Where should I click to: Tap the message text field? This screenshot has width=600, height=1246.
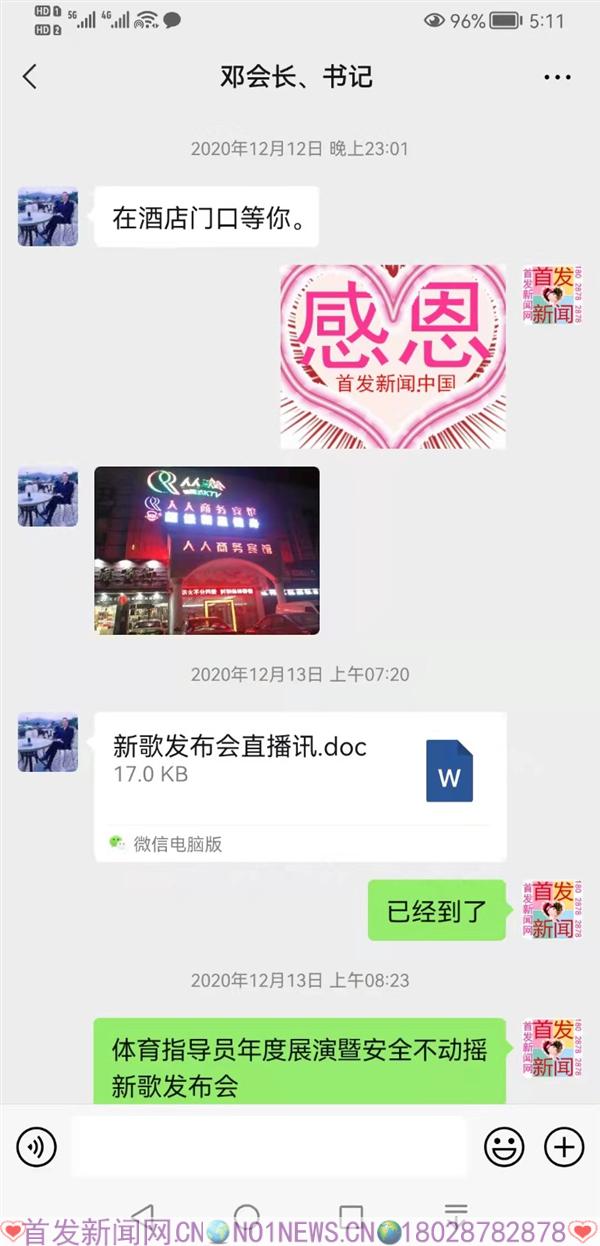268,1146
